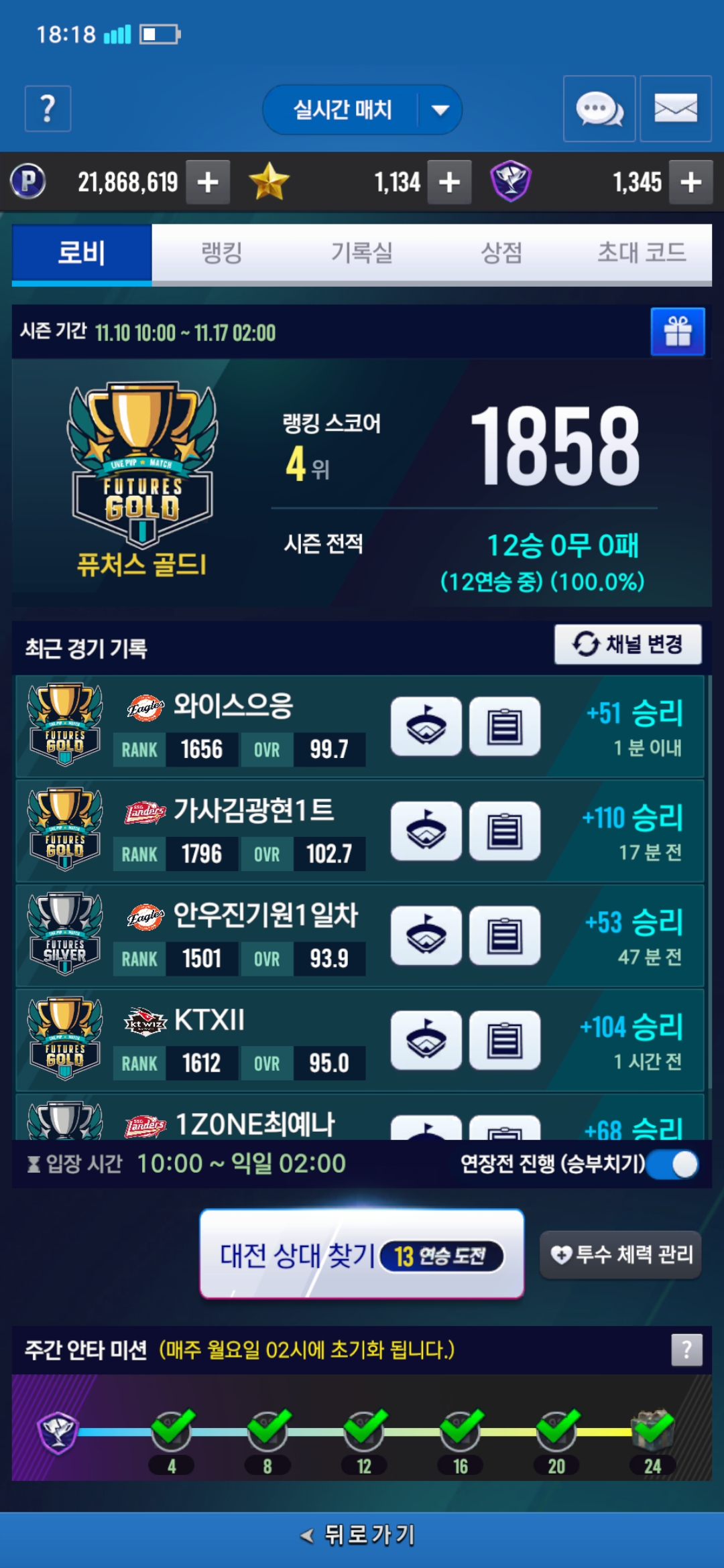
Task: Toggle 연장전 진행 (승부치기) switch
Action: tap(674, 1165)
